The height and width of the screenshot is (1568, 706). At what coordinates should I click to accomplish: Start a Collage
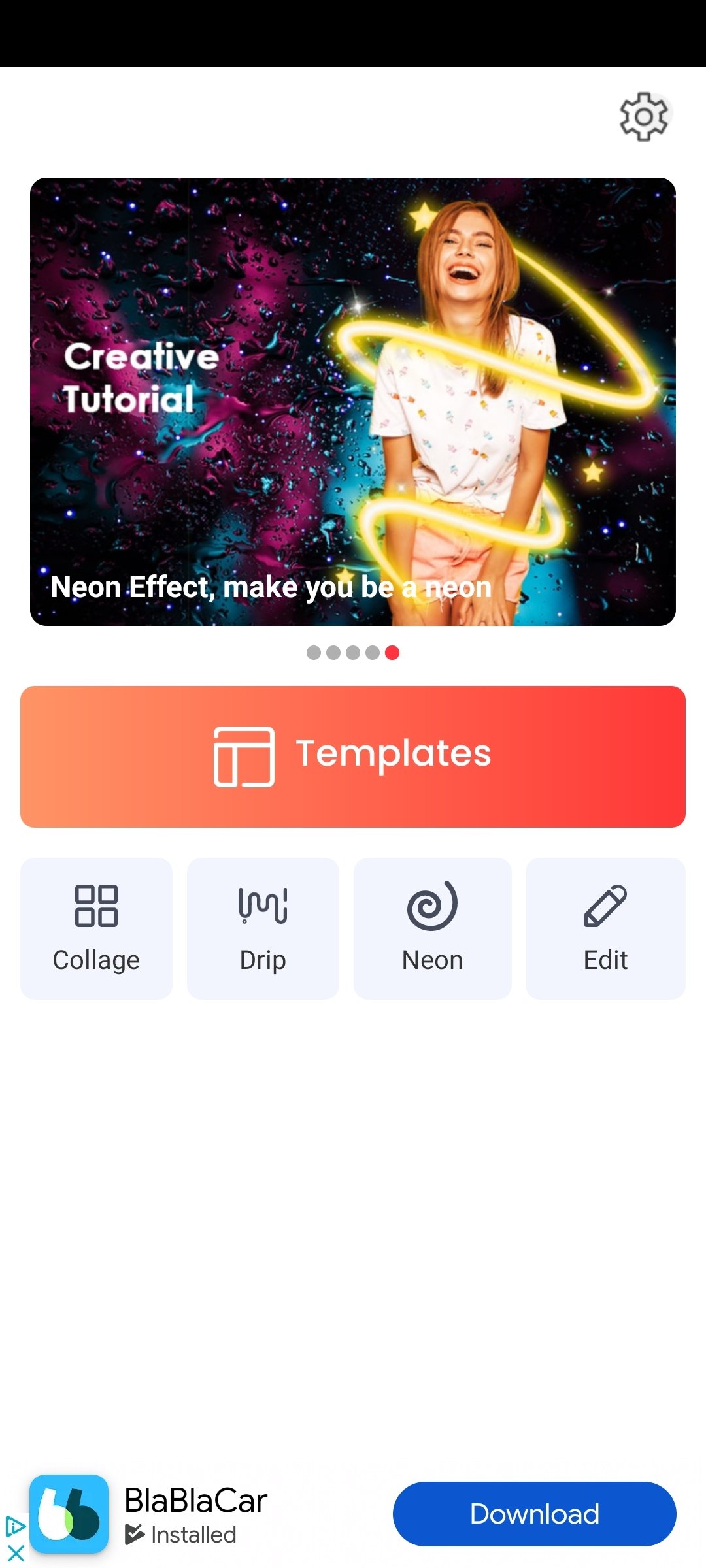96,928
